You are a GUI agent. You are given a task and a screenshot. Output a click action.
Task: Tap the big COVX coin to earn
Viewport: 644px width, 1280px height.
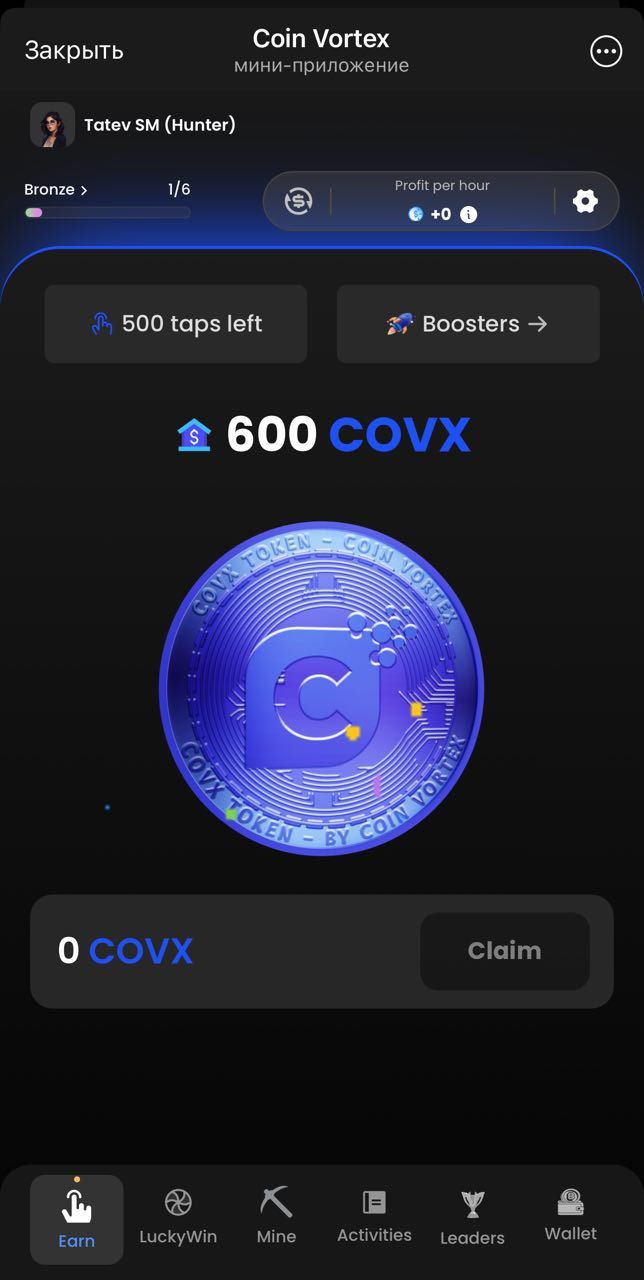(x=321, y=688)
